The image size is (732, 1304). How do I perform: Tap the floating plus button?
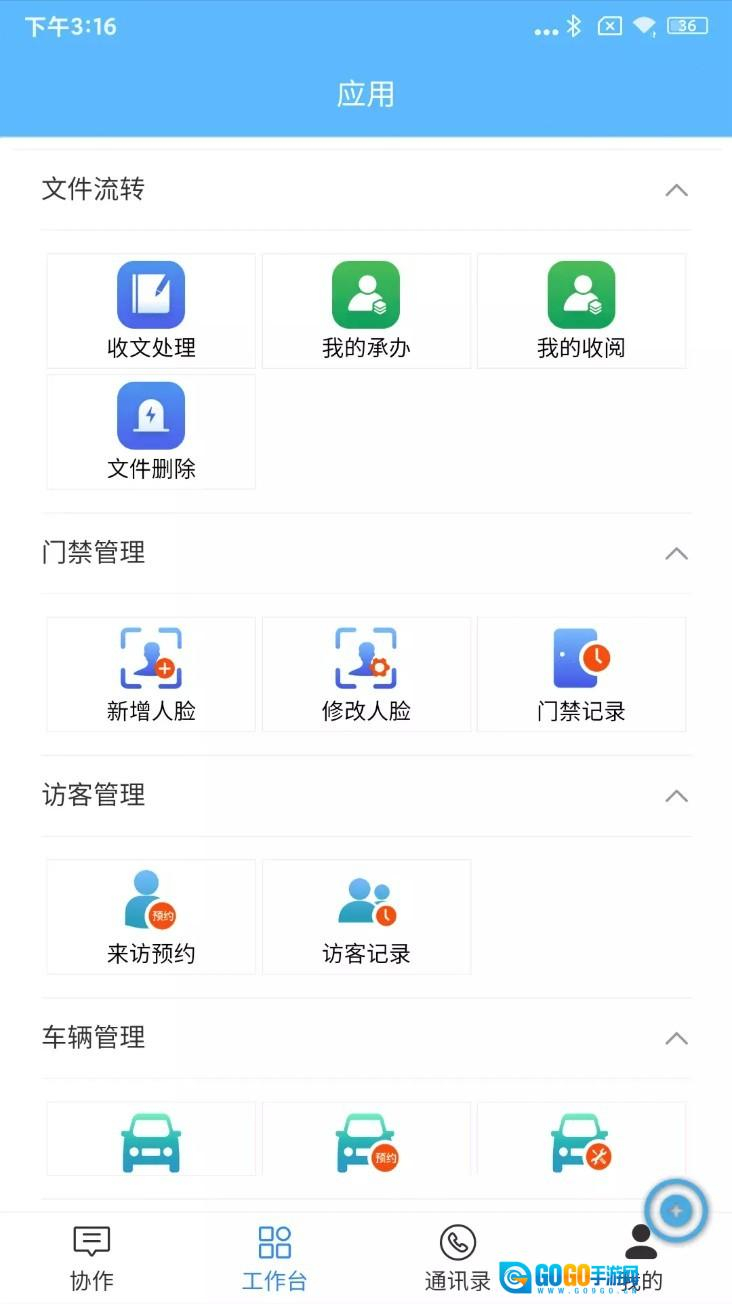coord(676,1211)
